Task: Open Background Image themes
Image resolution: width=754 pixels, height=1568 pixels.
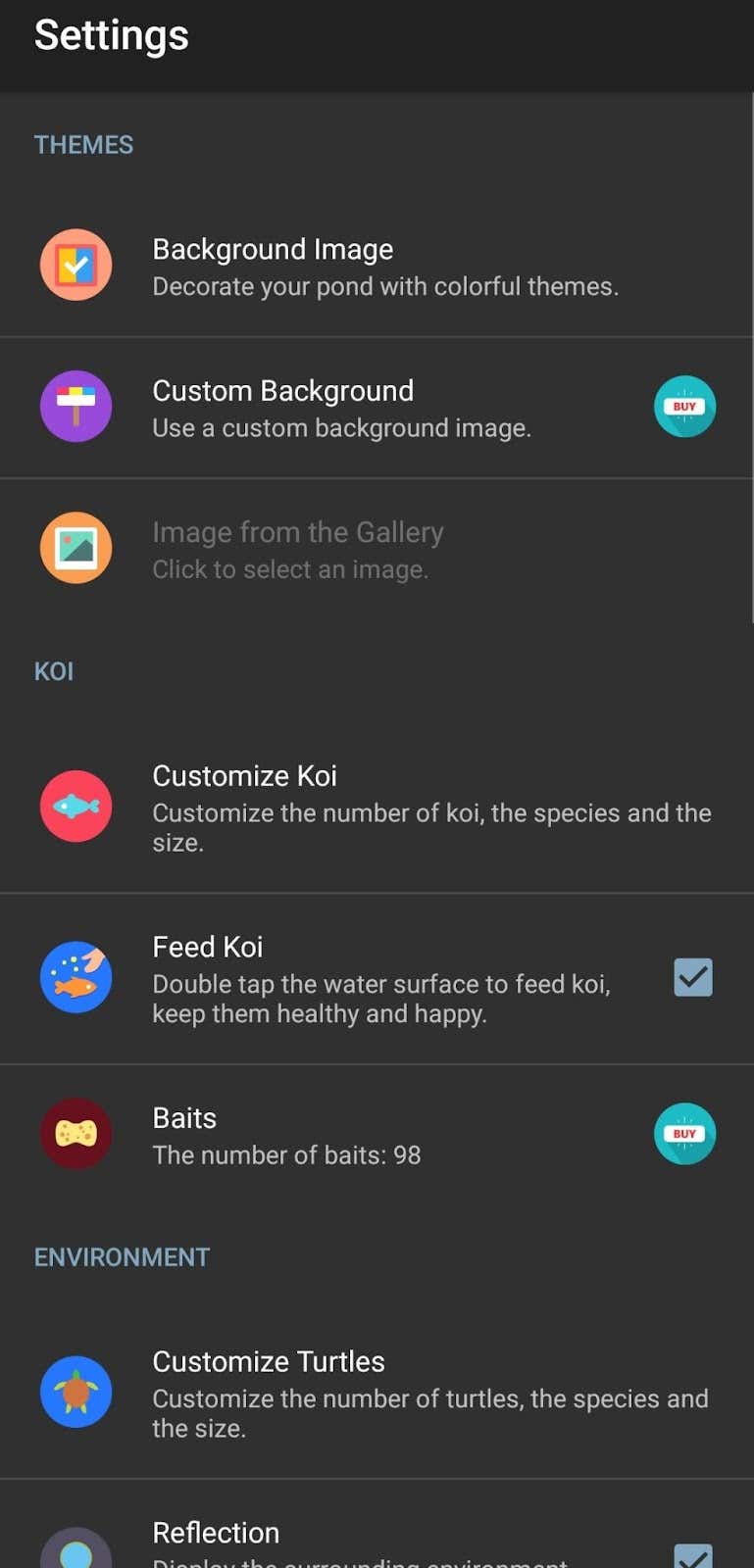Action: pyautogui.click(x=377, y=267)
